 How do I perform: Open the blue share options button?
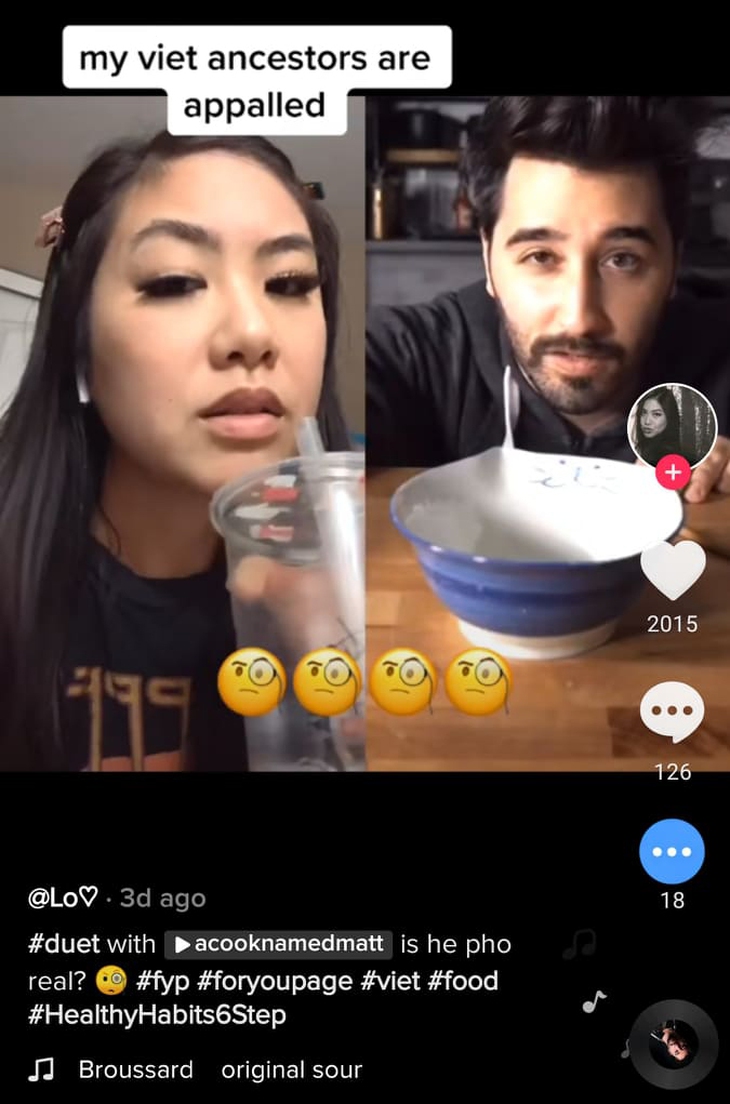click(x=672, y=851)
